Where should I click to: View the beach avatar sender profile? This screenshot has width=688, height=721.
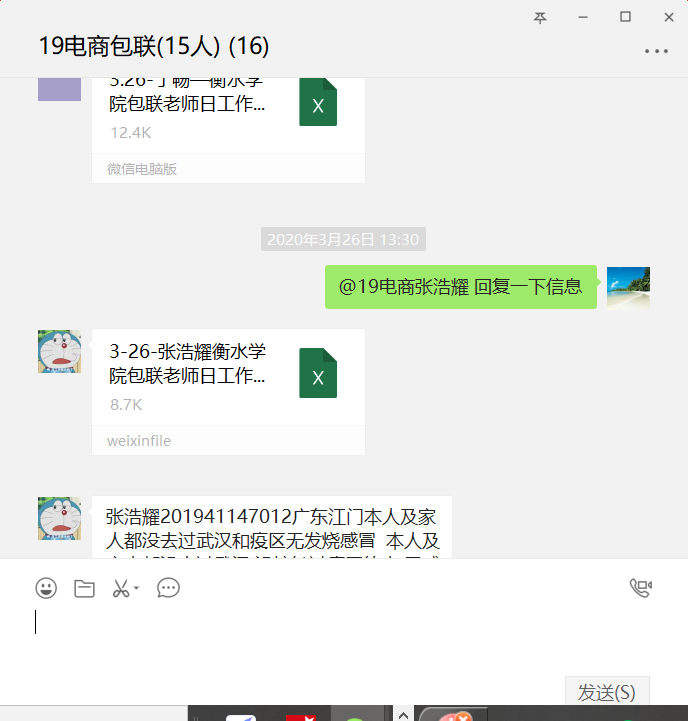pyautogui.click(x=628, y=288)
